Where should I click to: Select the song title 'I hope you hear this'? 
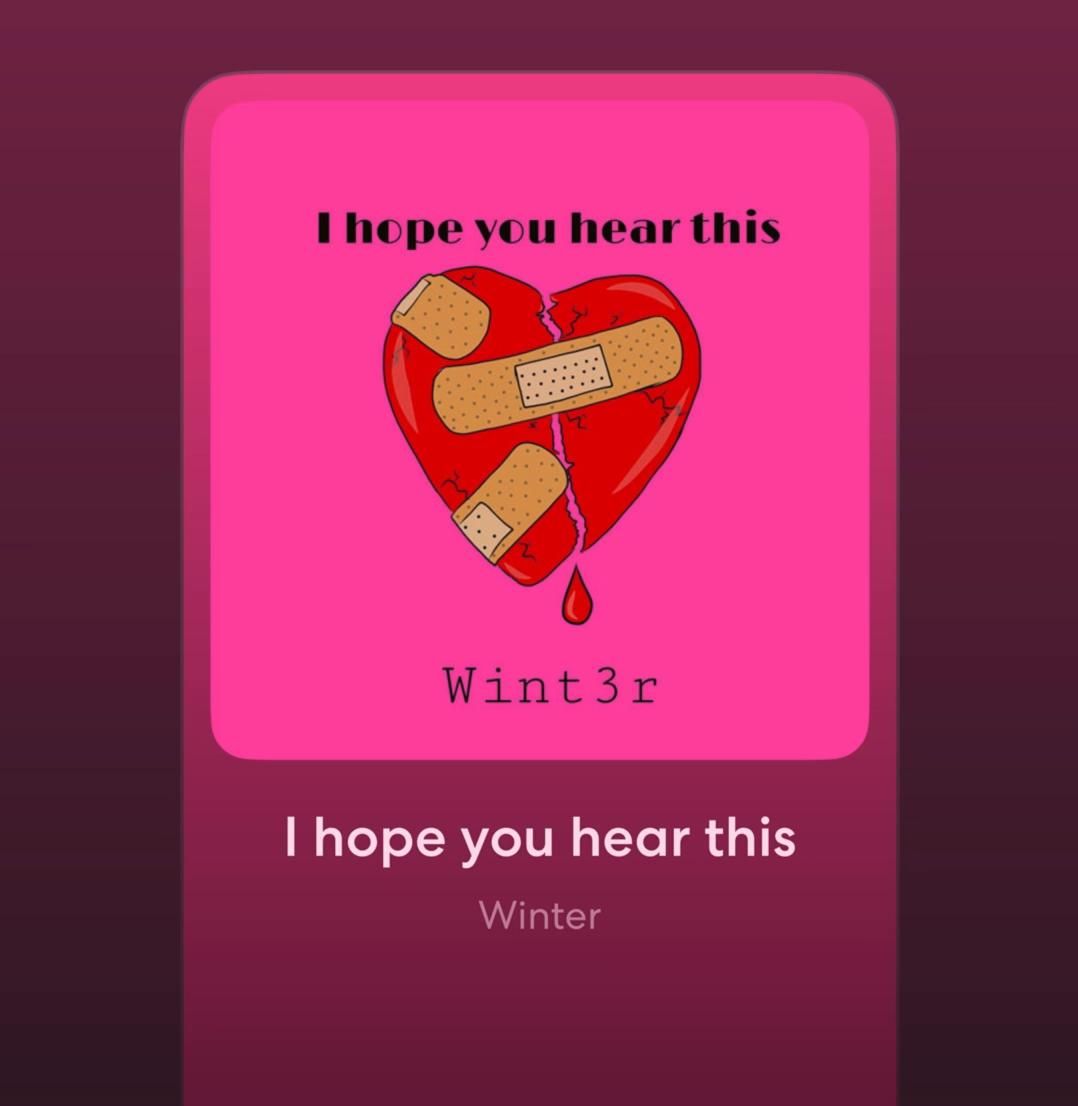(540, 838)
